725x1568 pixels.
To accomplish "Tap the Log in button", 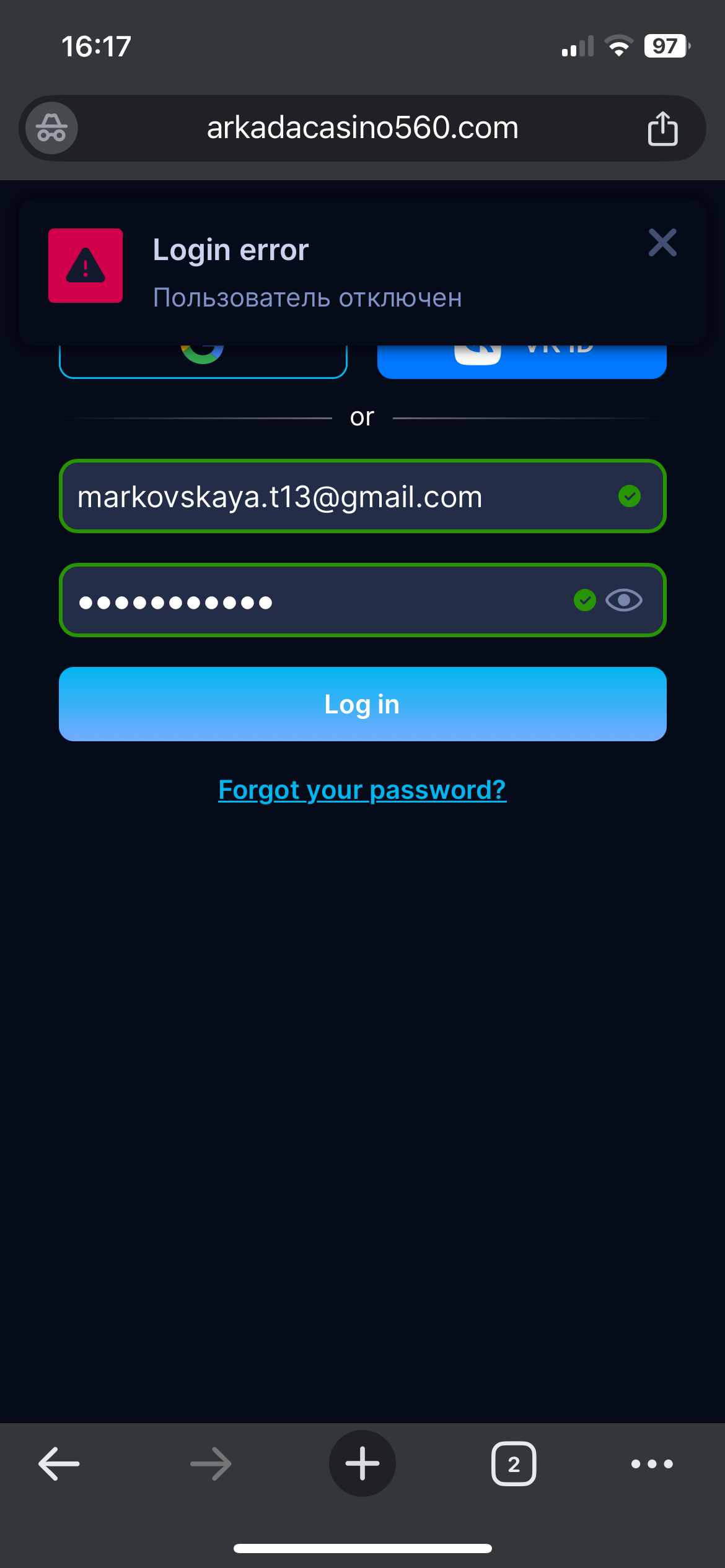I will click(362, 704).
